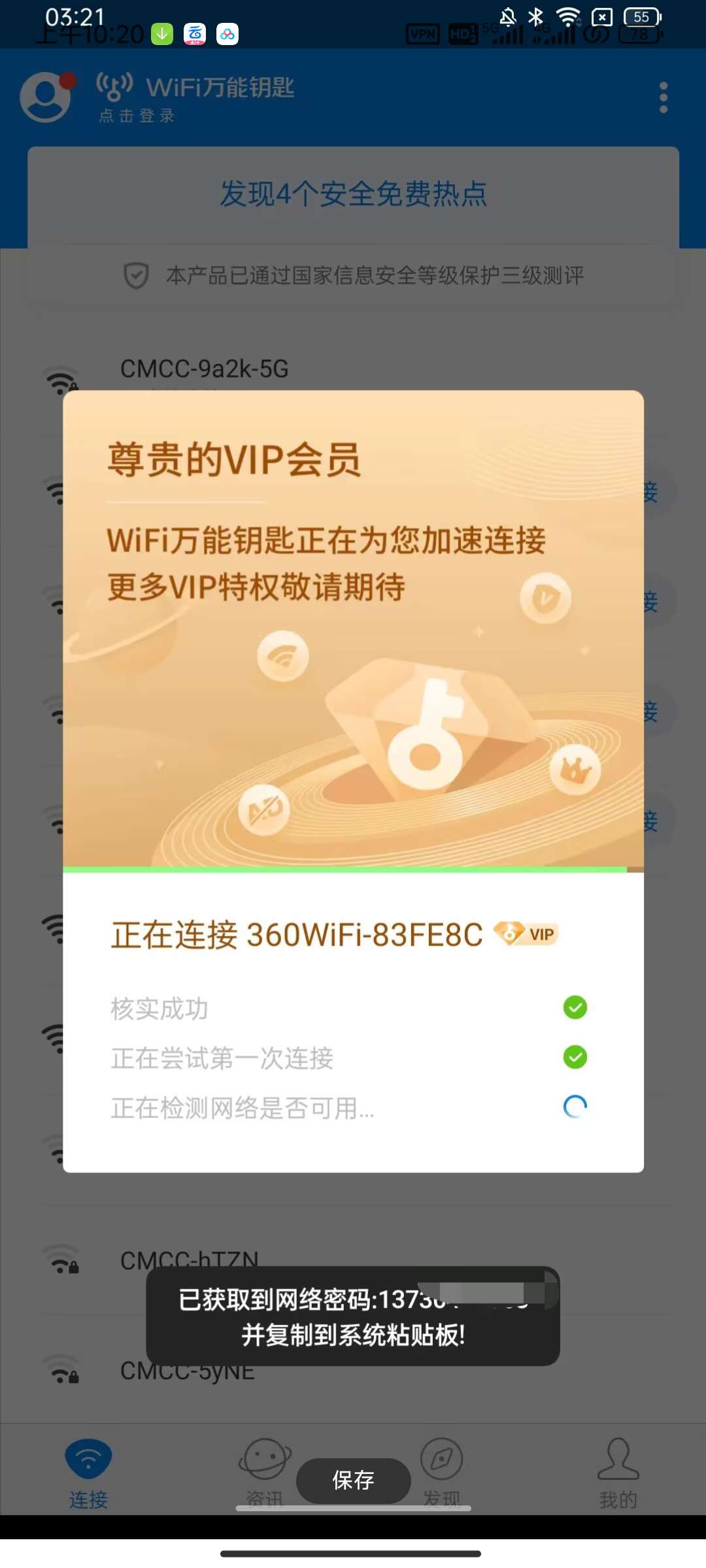The width and height of the screenshot is (706, 1568).
Task: Tap the 保存 button
Action: pyautogui.click(x=353, y=1480)
